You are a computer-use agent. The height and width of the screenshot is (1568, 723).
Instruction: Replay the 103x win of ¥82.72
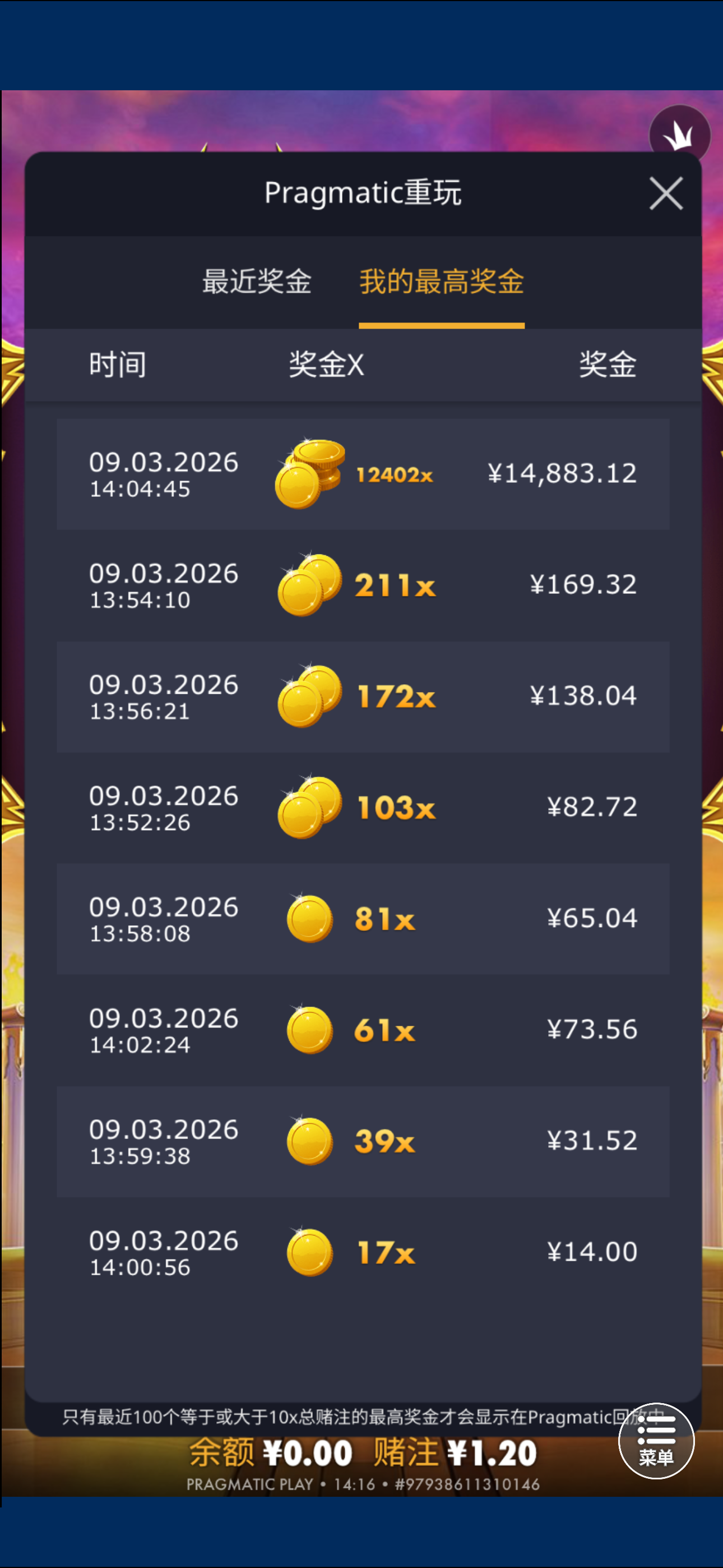(x=363, y=807)
